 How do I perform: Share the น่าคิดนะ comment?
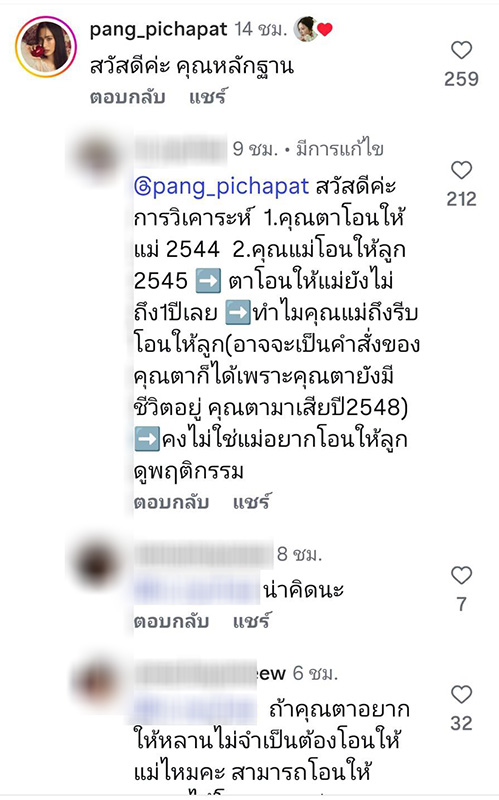coord(252,621)
